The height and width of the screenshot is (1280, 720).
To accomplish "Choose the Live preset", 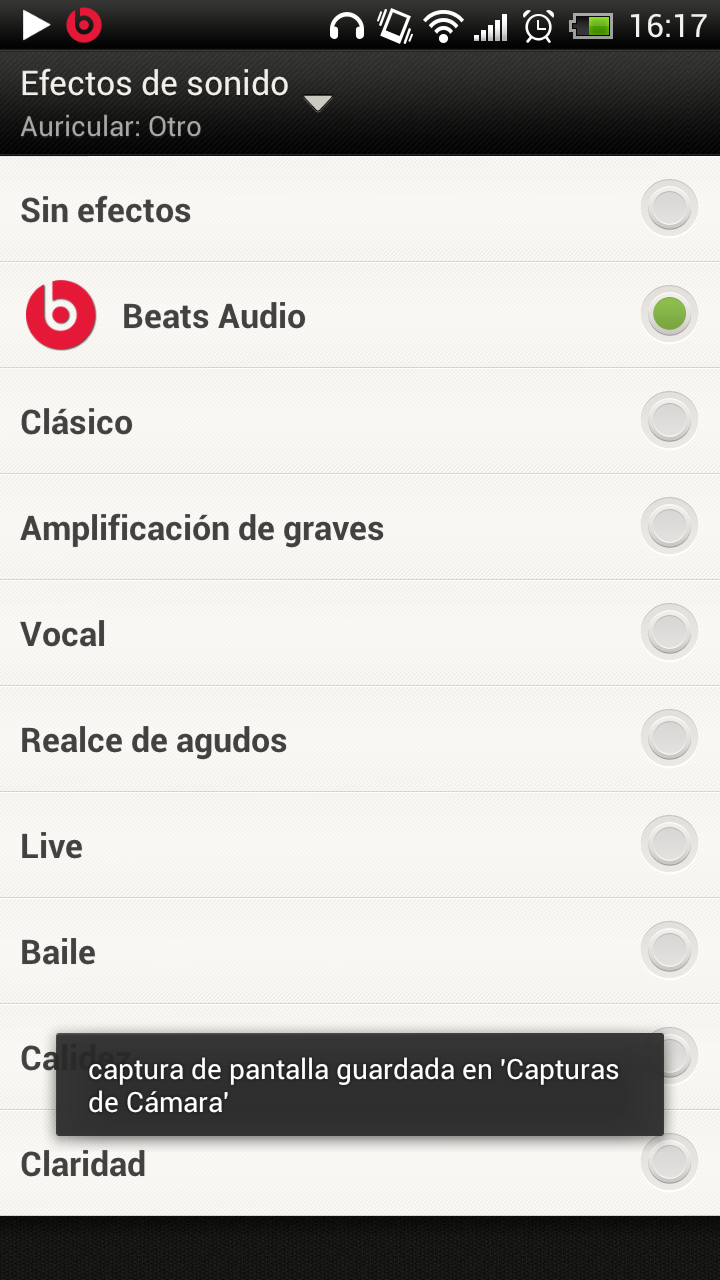I will (x=668, y=845).
